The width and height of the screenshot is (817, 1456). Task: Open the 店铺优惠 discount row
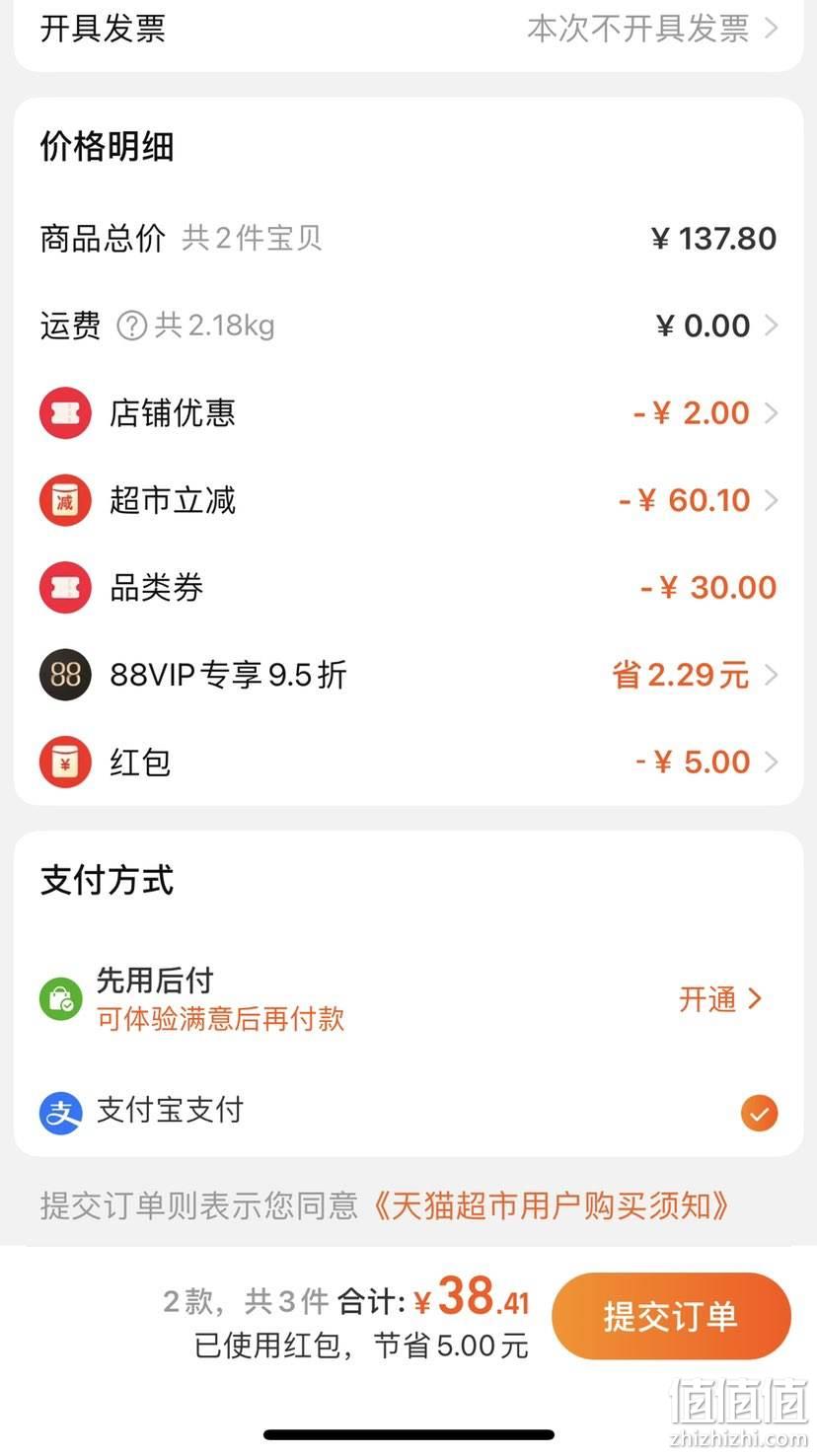(408, 413)
